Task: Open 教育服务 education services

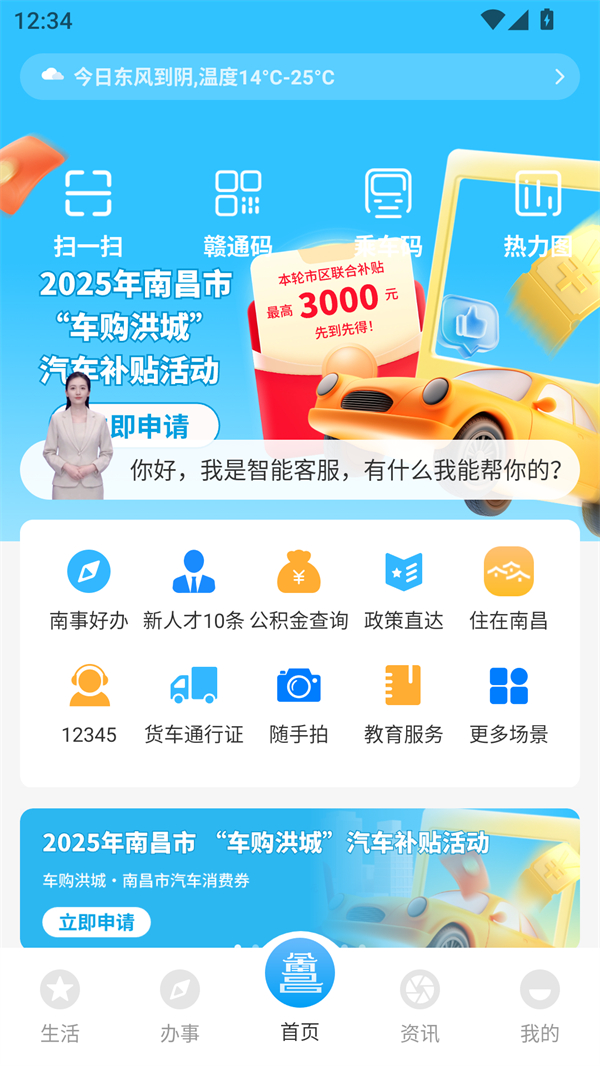Action: point(404,704)
